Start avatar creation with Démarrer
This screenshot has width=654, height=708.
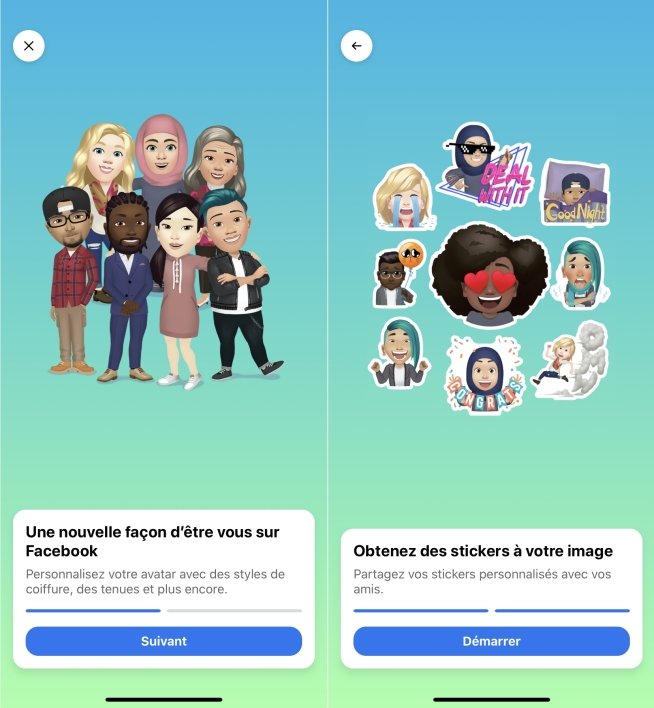(x=491, y=641)
